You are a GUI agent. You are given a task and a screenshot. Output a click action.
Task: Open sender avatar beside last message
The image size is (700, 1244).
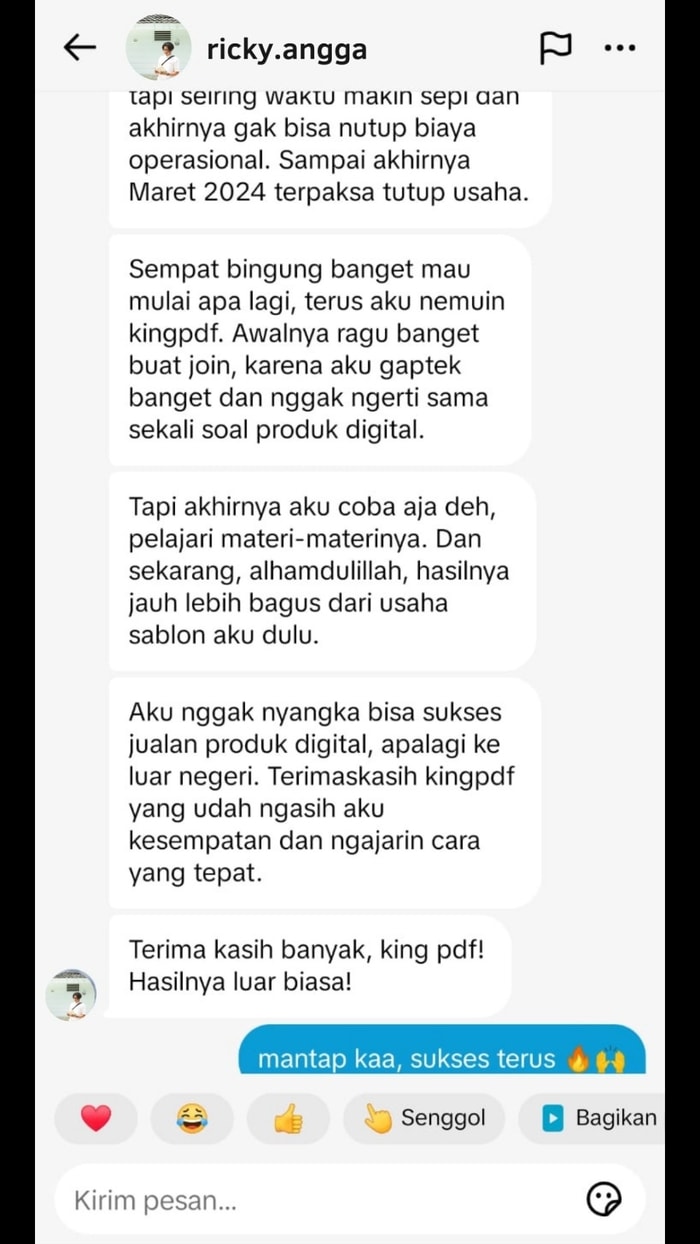[x=72, y=994]
